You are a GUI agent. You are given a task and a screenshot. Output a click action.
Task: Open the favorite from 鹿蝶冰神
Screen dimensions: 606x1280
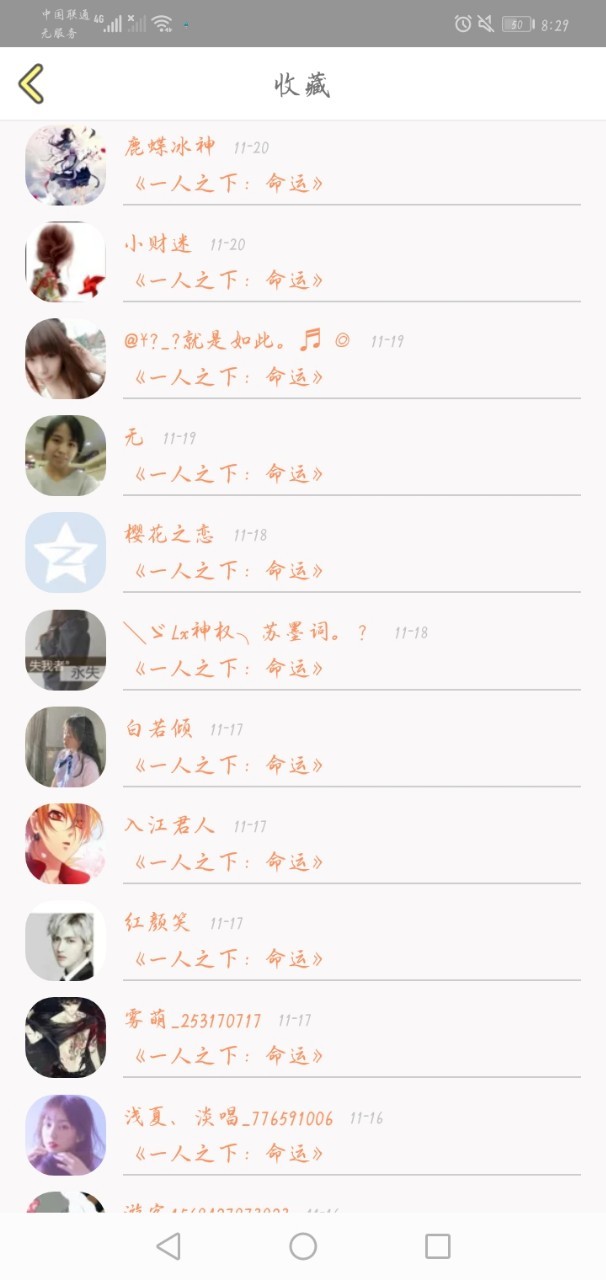303,165
